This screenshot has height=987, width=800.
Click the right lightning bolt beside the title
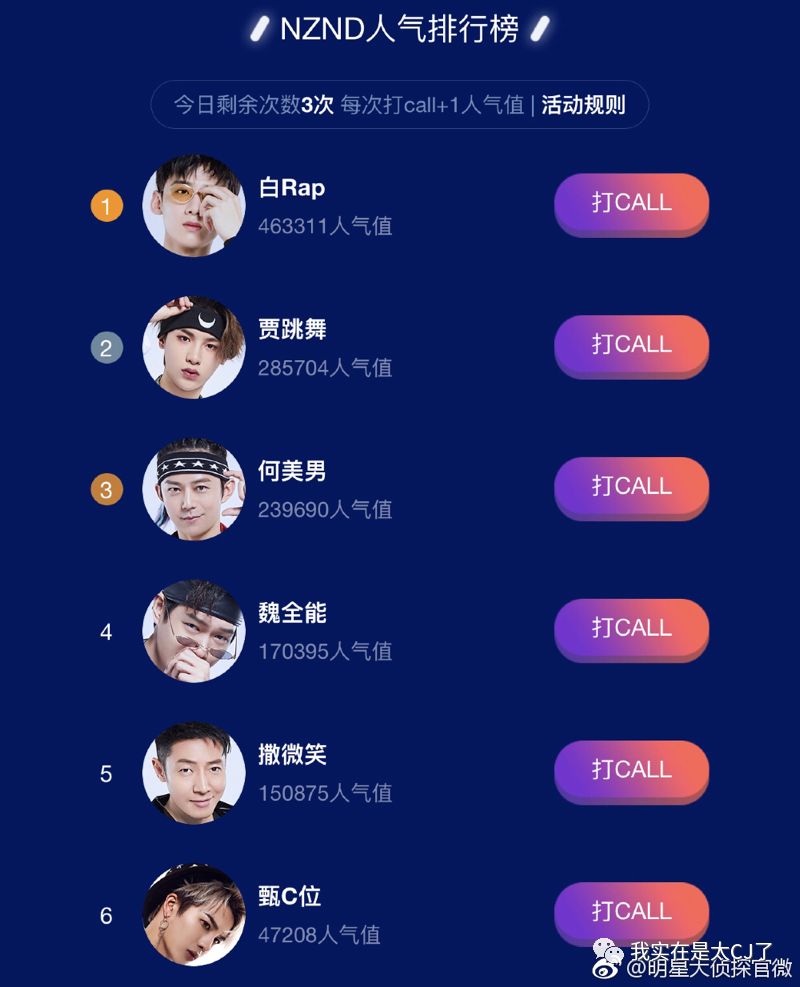click(540, 28)
